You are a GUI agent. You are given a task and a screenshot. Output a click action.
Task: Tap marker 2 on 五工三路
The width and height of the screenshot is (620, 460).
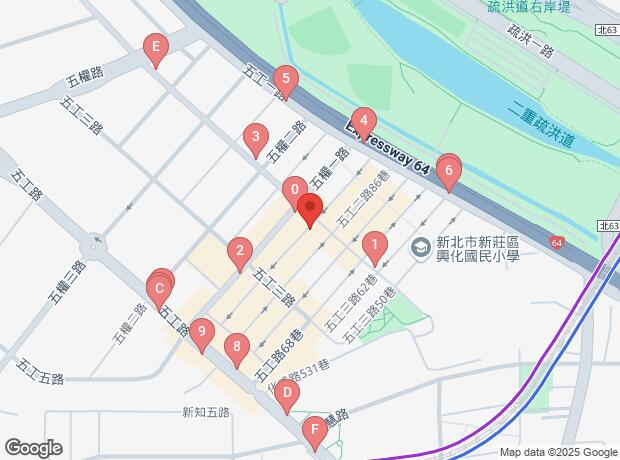[x=239, y=252]
